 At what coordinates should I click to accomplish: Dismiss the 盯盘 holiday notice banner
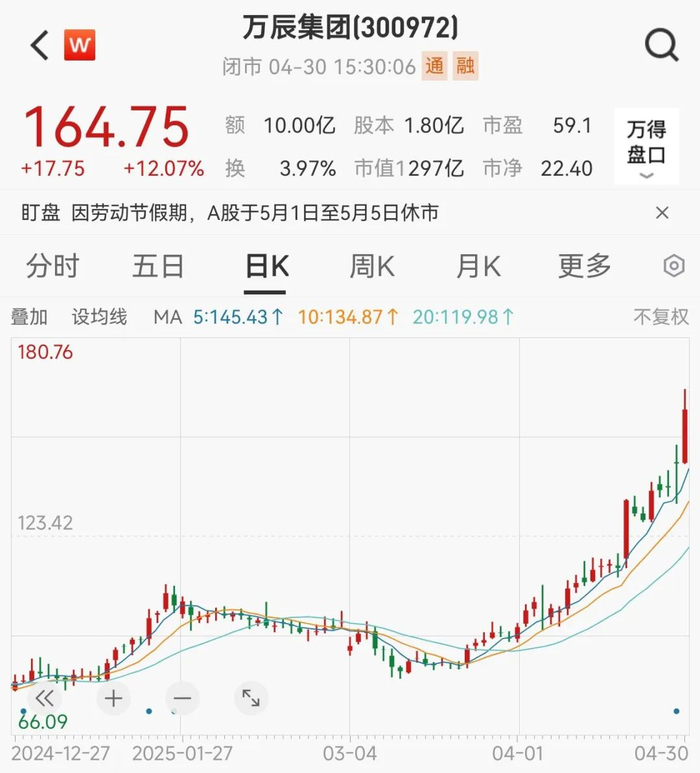coord(662,213)
